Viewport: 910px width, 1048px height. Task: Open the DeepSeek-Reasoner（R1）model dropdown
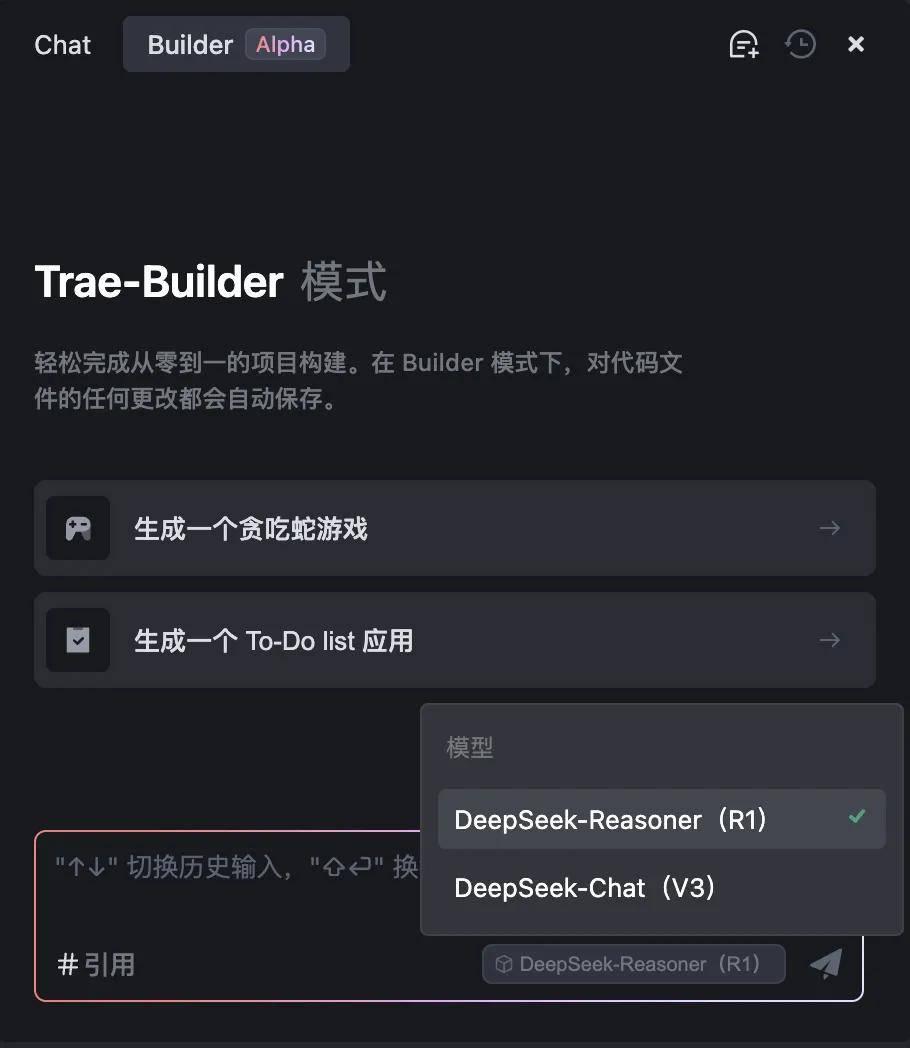[633, 964]
